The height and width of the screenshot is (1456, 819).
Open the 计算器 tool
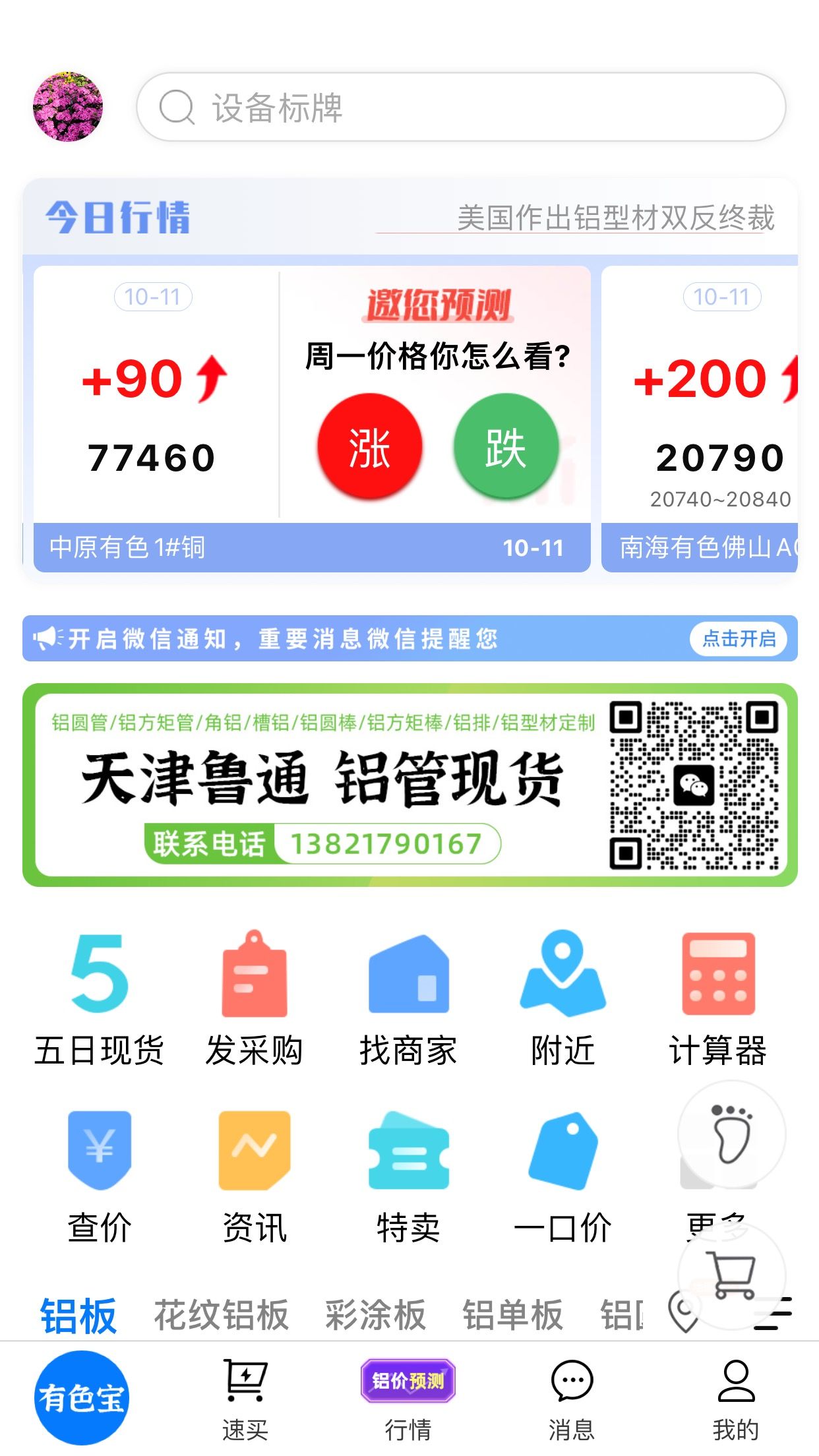(x=717, y=999)
